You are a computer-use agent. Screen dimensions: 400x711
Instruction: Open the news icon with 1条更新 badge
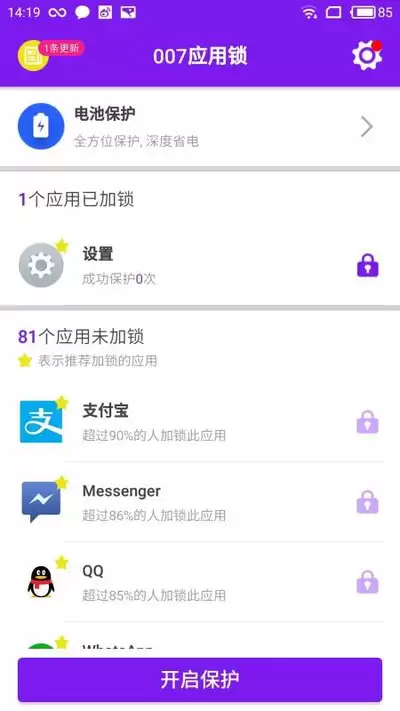[x=33, y=55]
